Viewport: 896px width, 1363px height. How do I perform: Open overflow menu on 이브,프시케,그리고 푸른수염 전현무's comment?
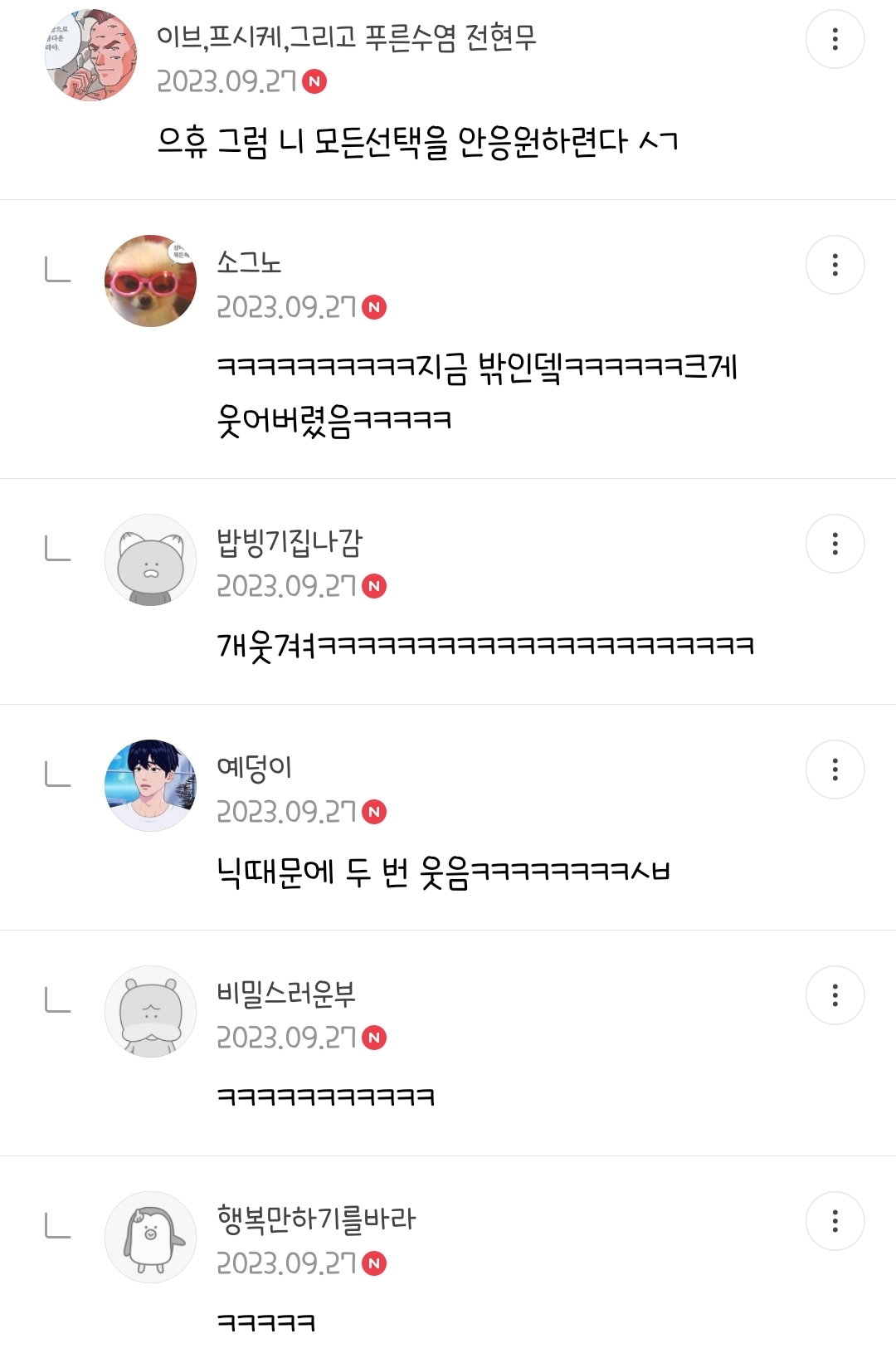[835, 39]
